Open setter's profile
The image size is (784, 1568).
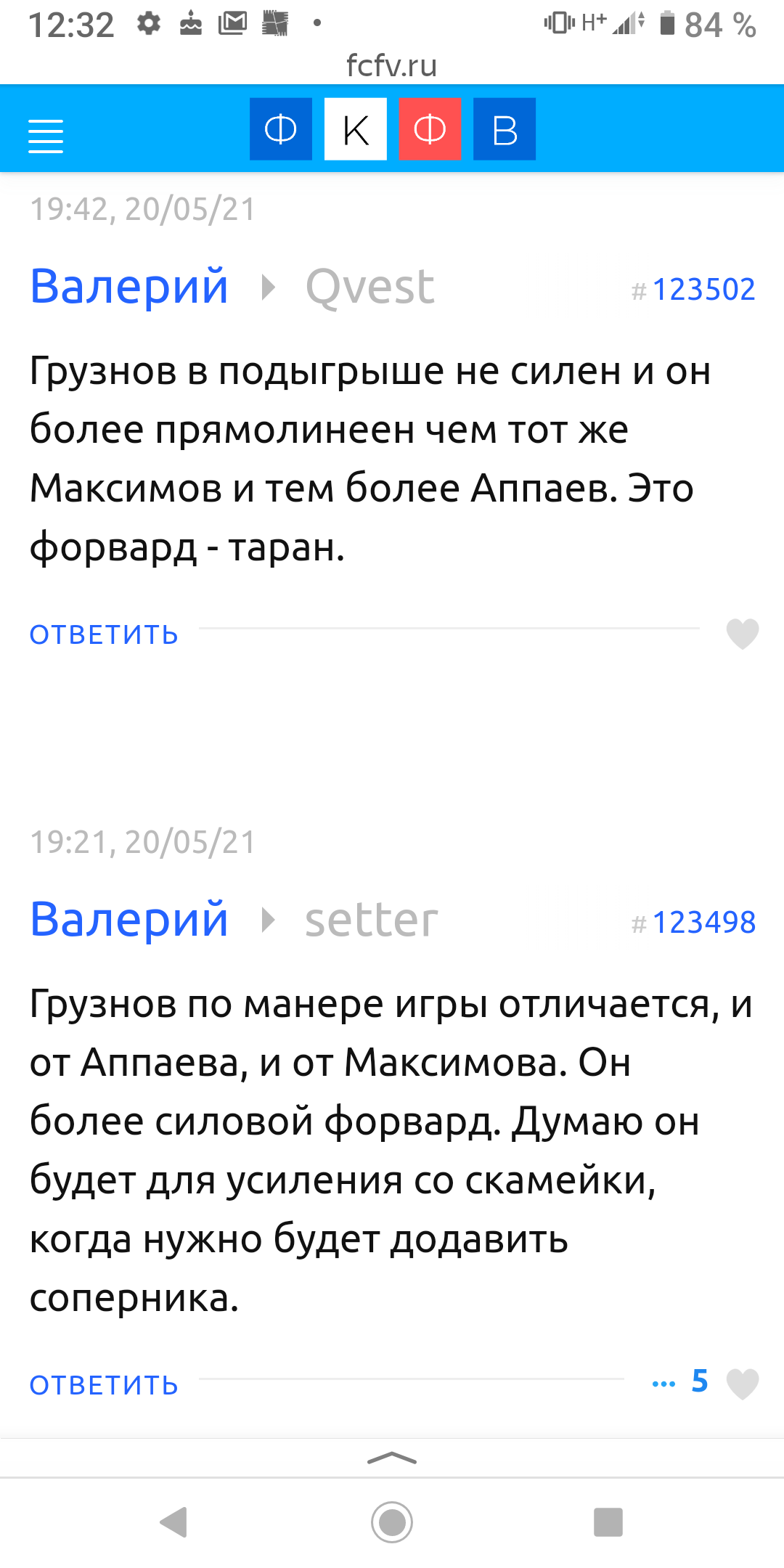[371, 920]
